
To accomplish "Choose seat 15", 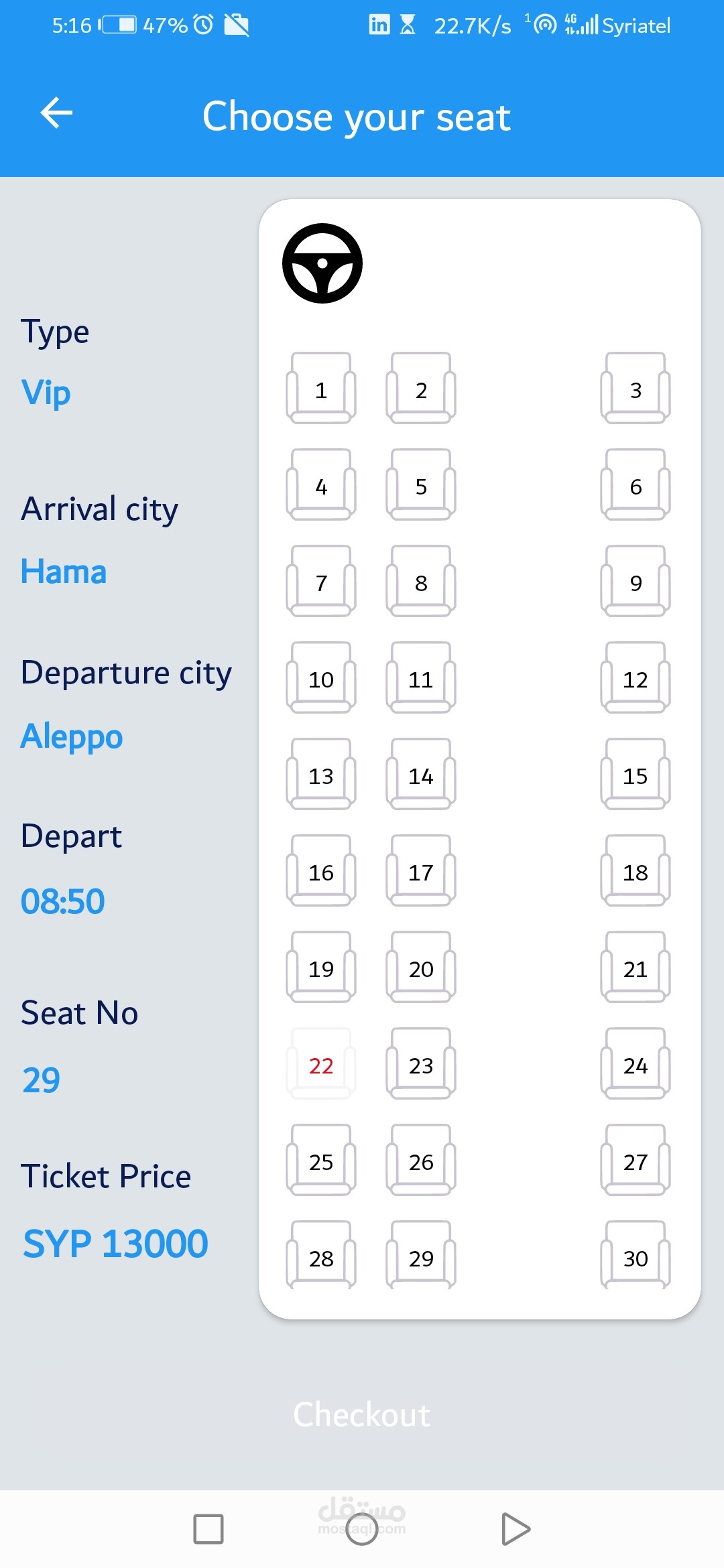I will pos(636,775).
